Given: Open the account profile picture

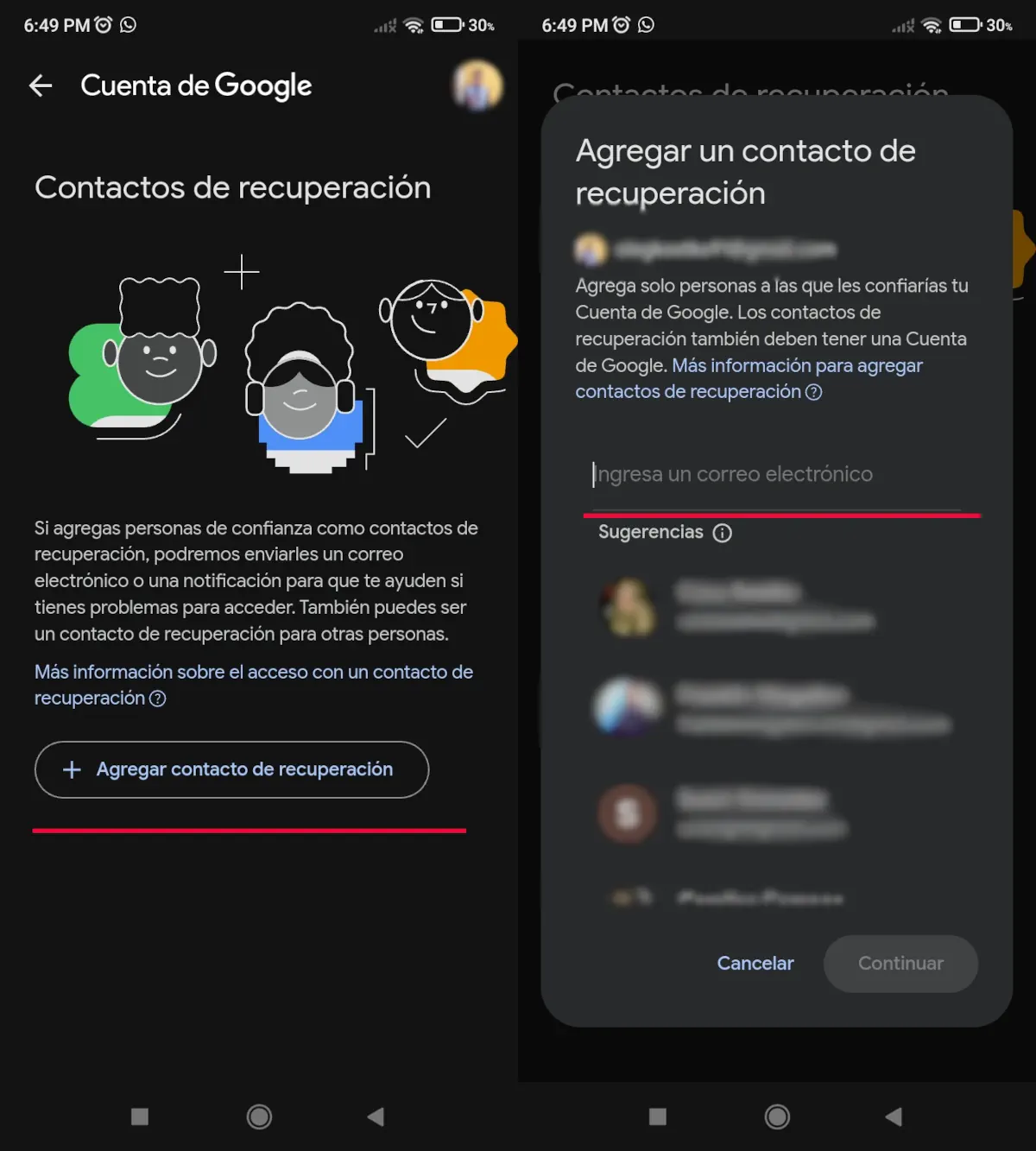Looking at the screenshot, I should (x=477, y=85).
